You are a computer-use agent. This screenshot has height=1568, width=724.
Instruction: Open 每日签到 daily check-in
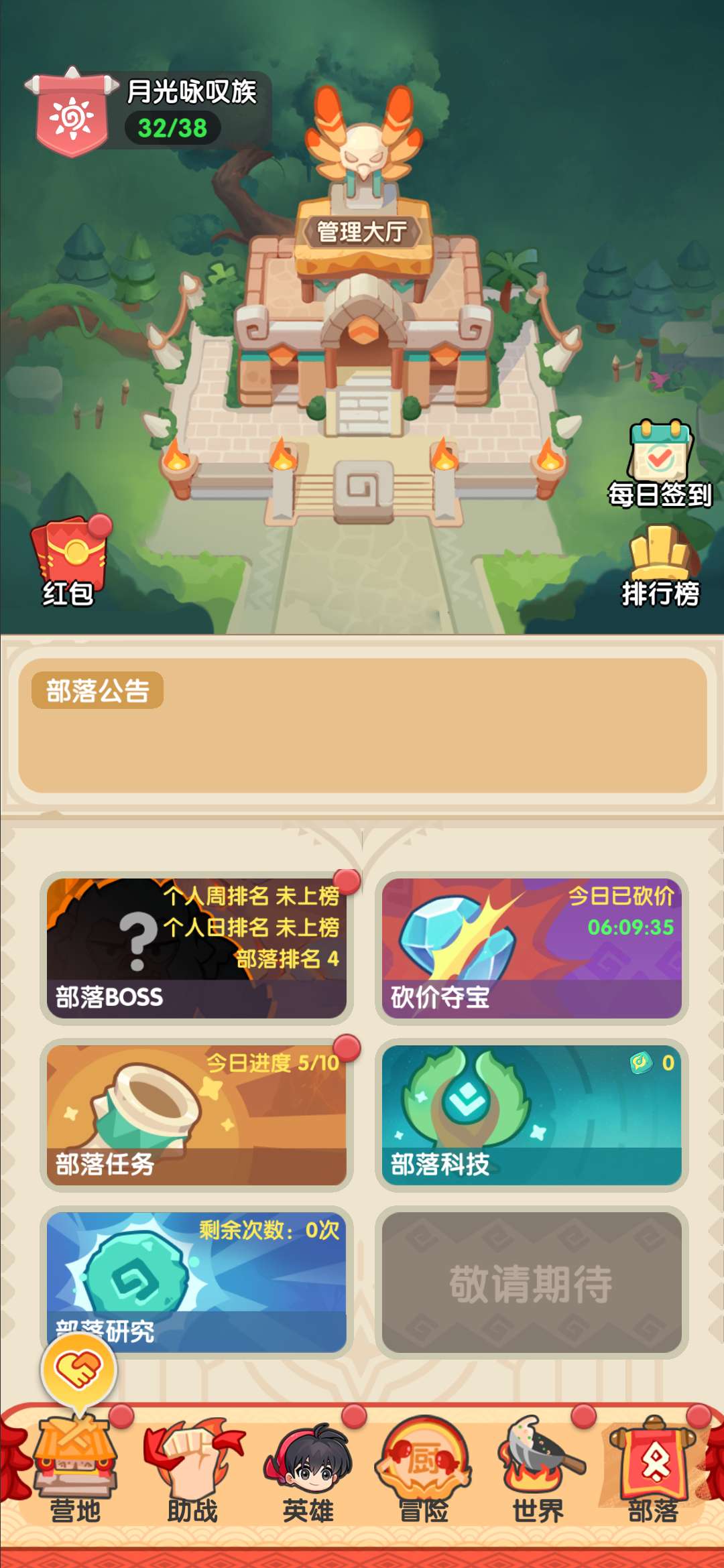[660, 464]
